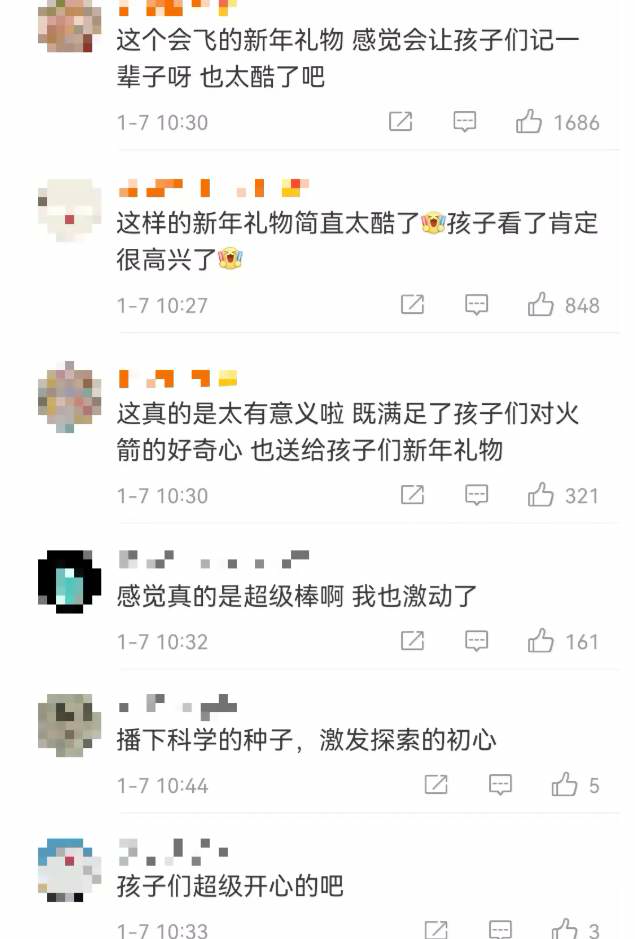This screenshot has width=635, height=939.
Task: Open the avatar of the "播下科学的种子" commenter
Action: click(69, 725)
